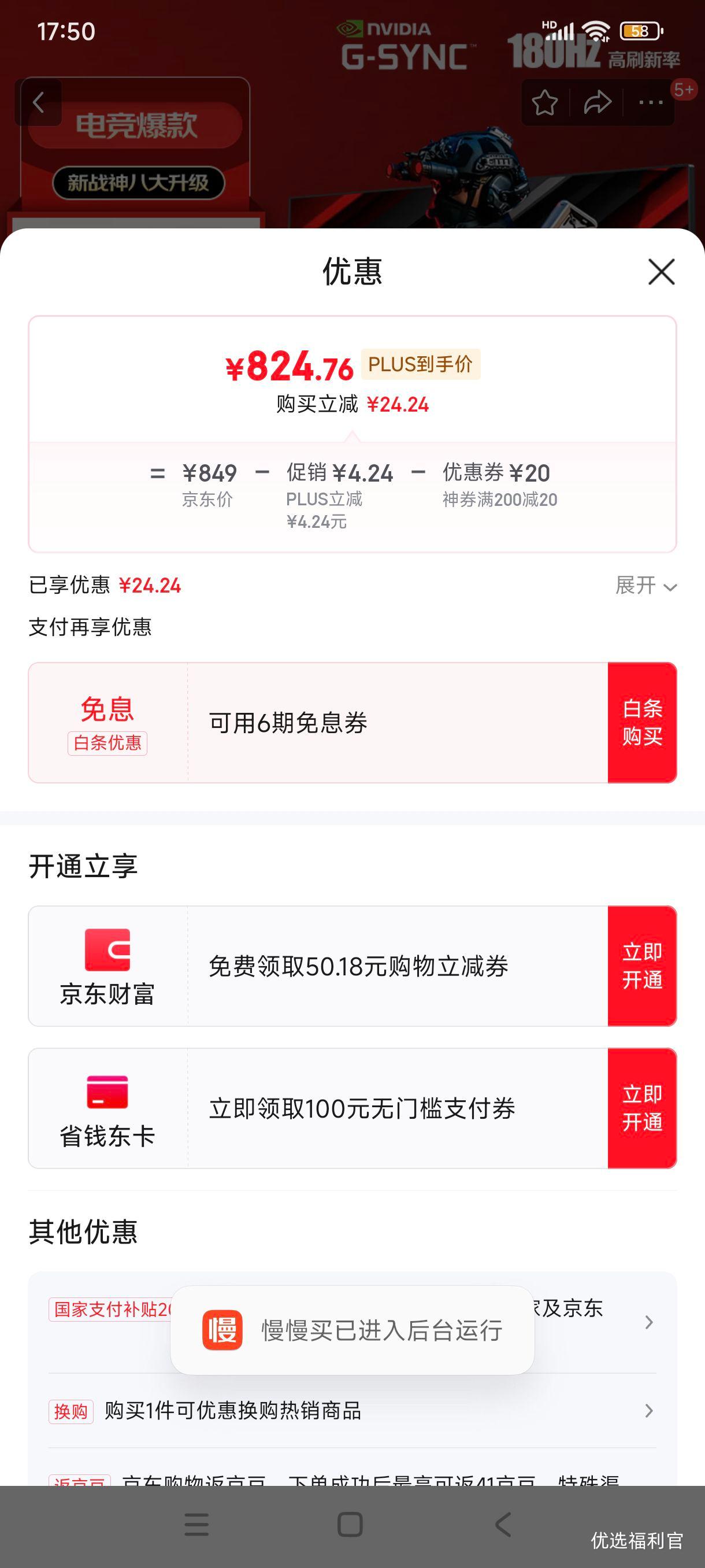Activate 省钱东卡 with 立即开通

tap(642, 1108)
